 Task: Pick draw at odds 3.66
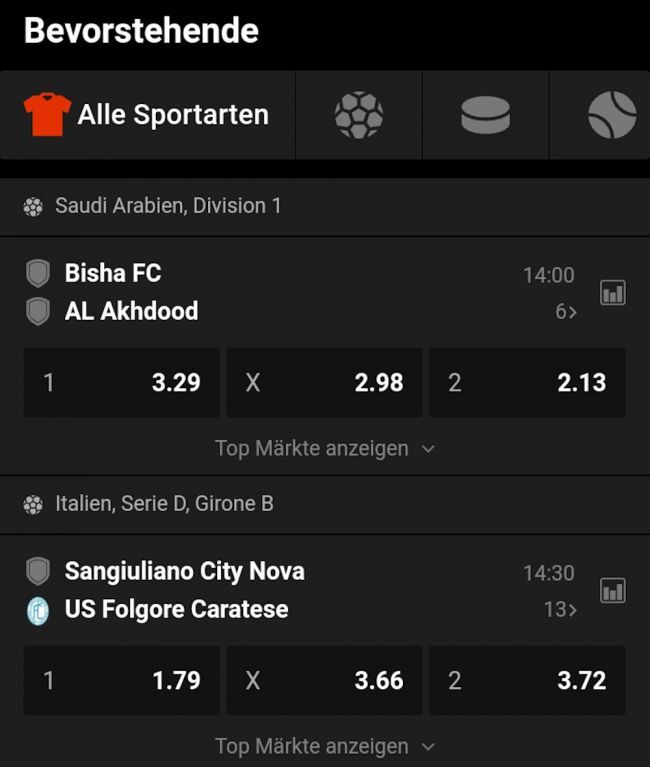click(324, 680)
